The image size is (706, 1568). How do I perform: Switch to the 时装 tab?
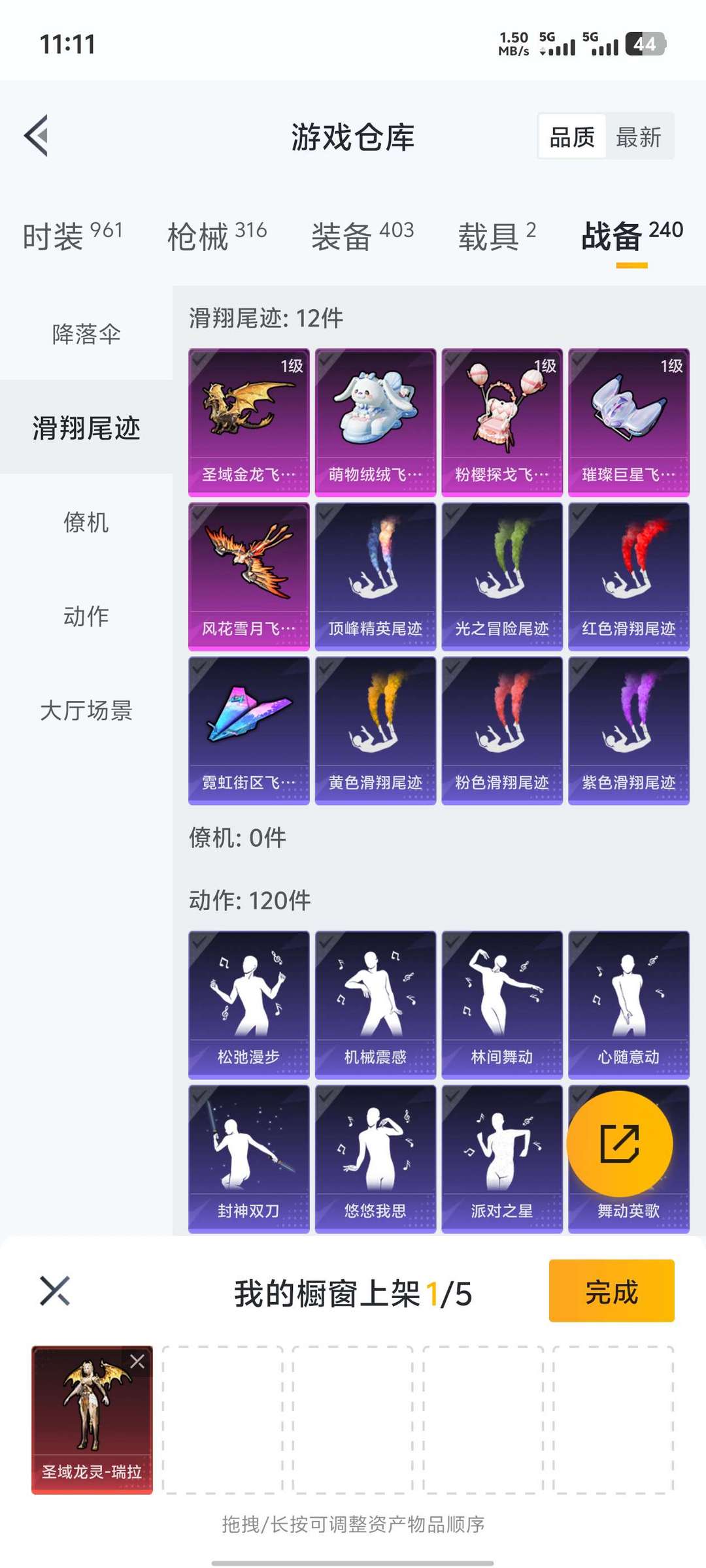[73, 235]
